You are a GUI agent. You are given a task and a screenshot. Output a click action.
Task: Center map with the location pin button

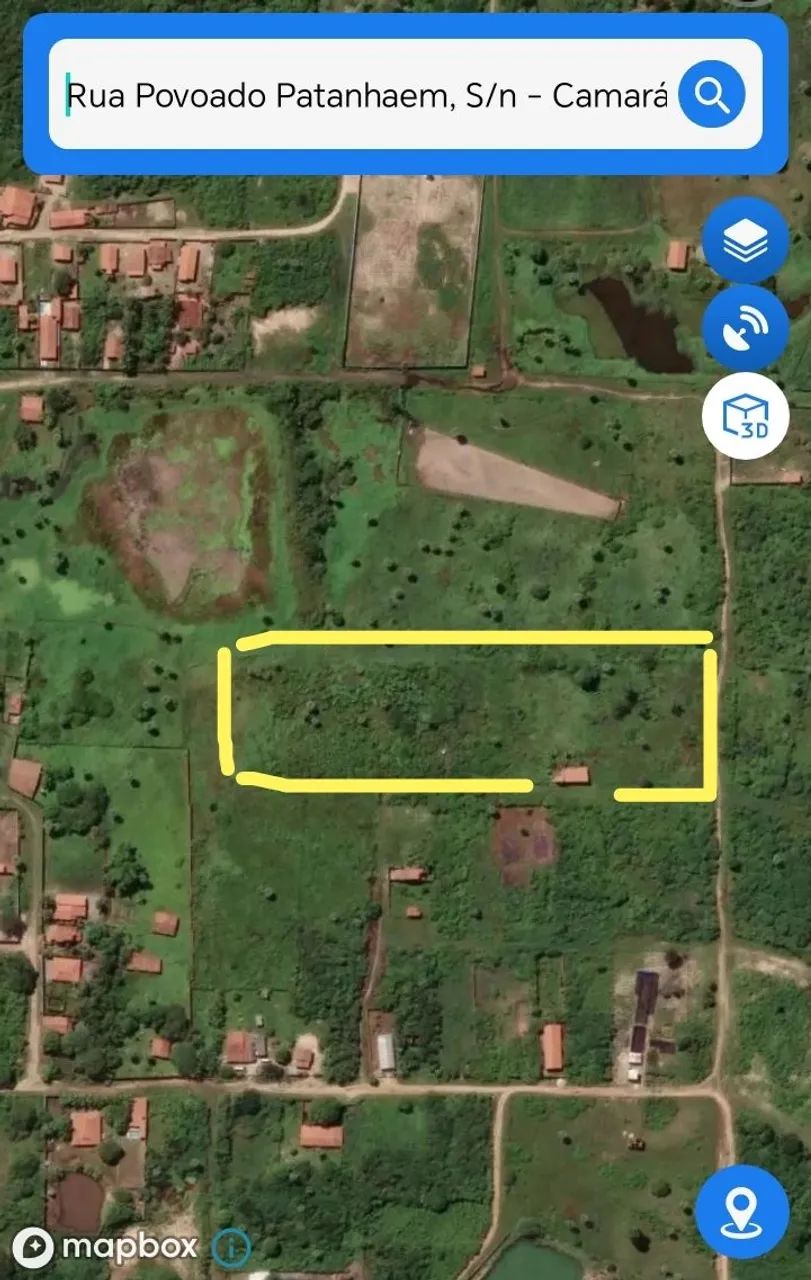[x=741, y=1212]
